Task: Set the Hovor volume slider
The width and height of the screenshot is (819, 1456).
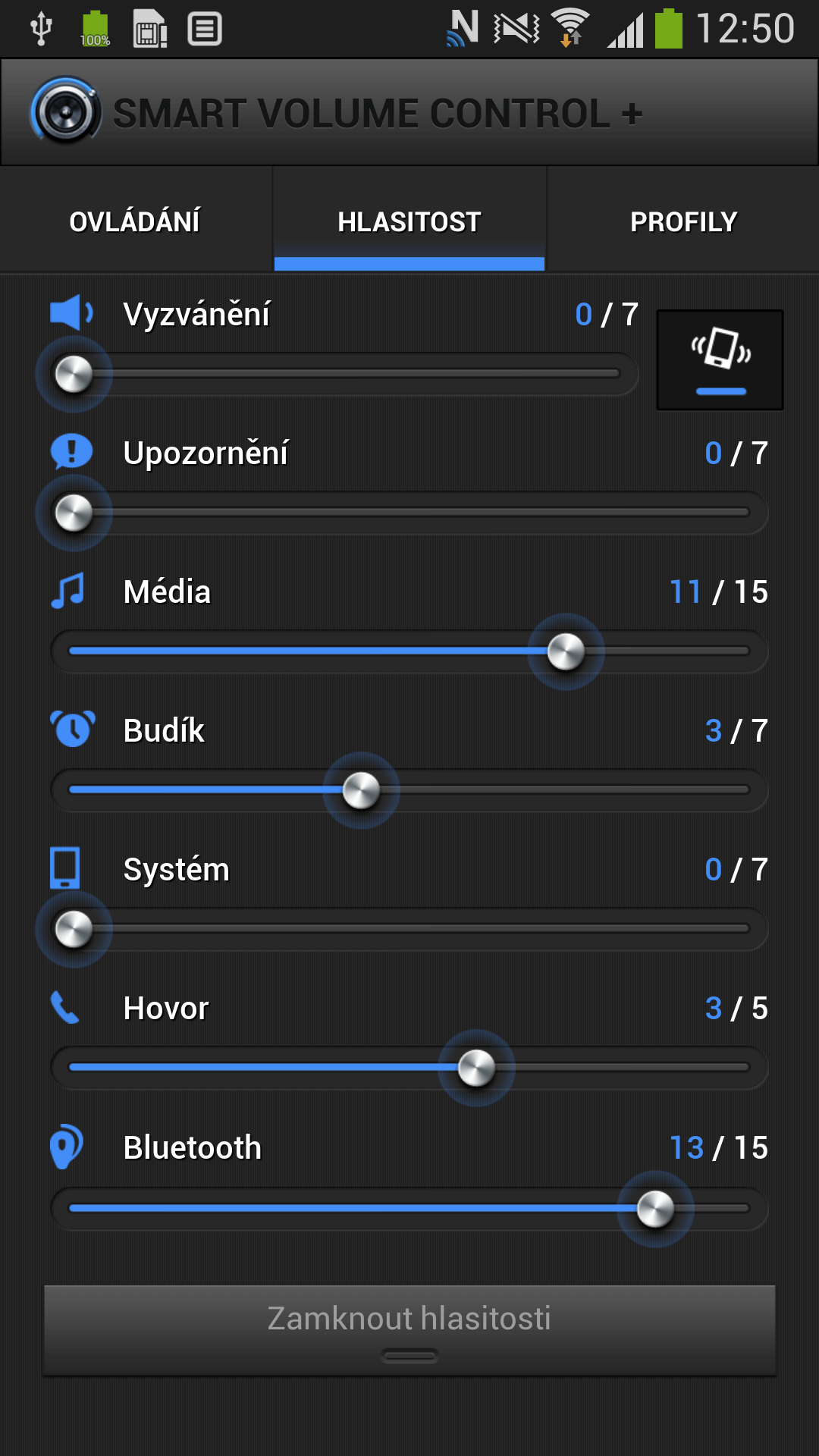Action: 409,1068
